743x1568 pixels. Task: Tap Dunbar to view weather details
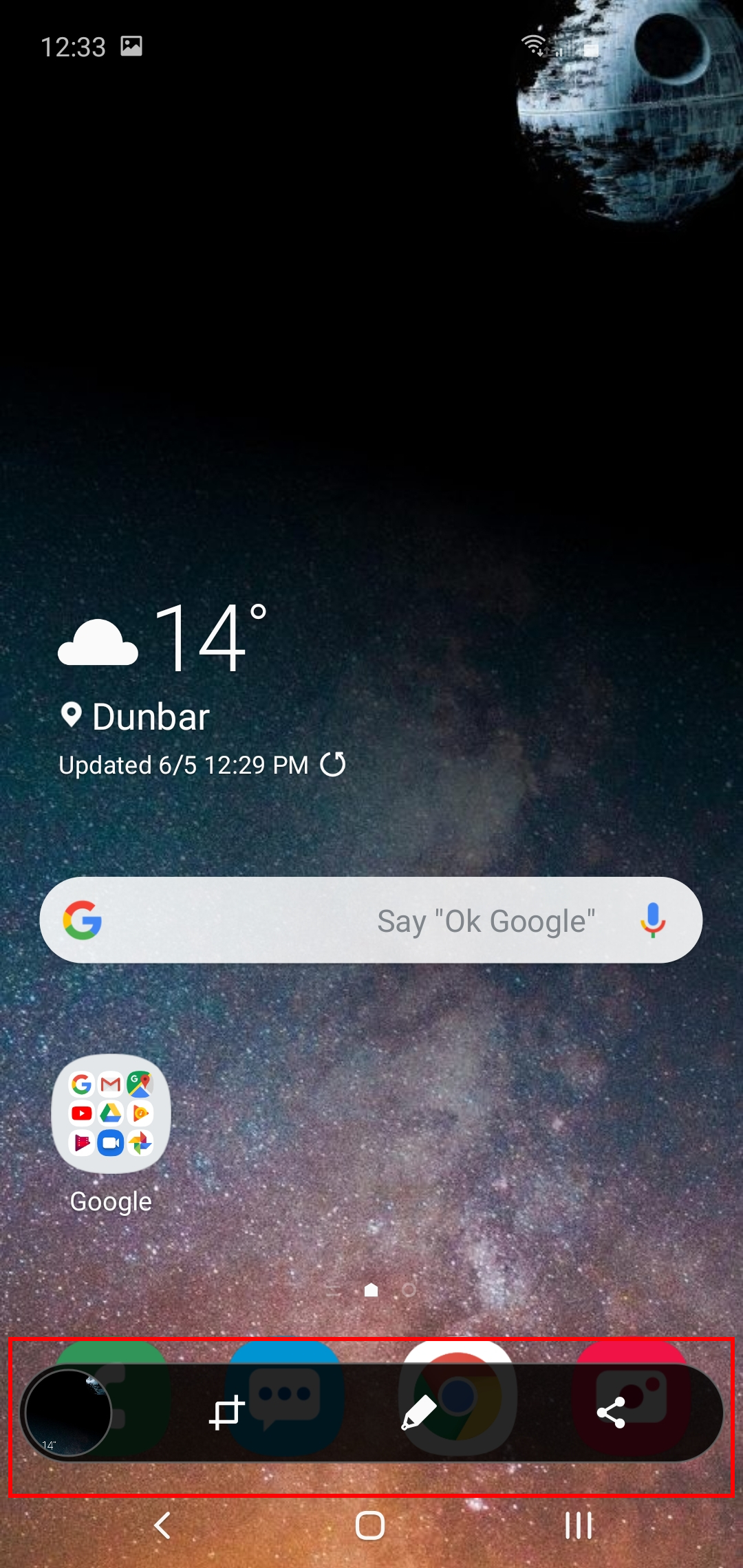tap(150, 716)
